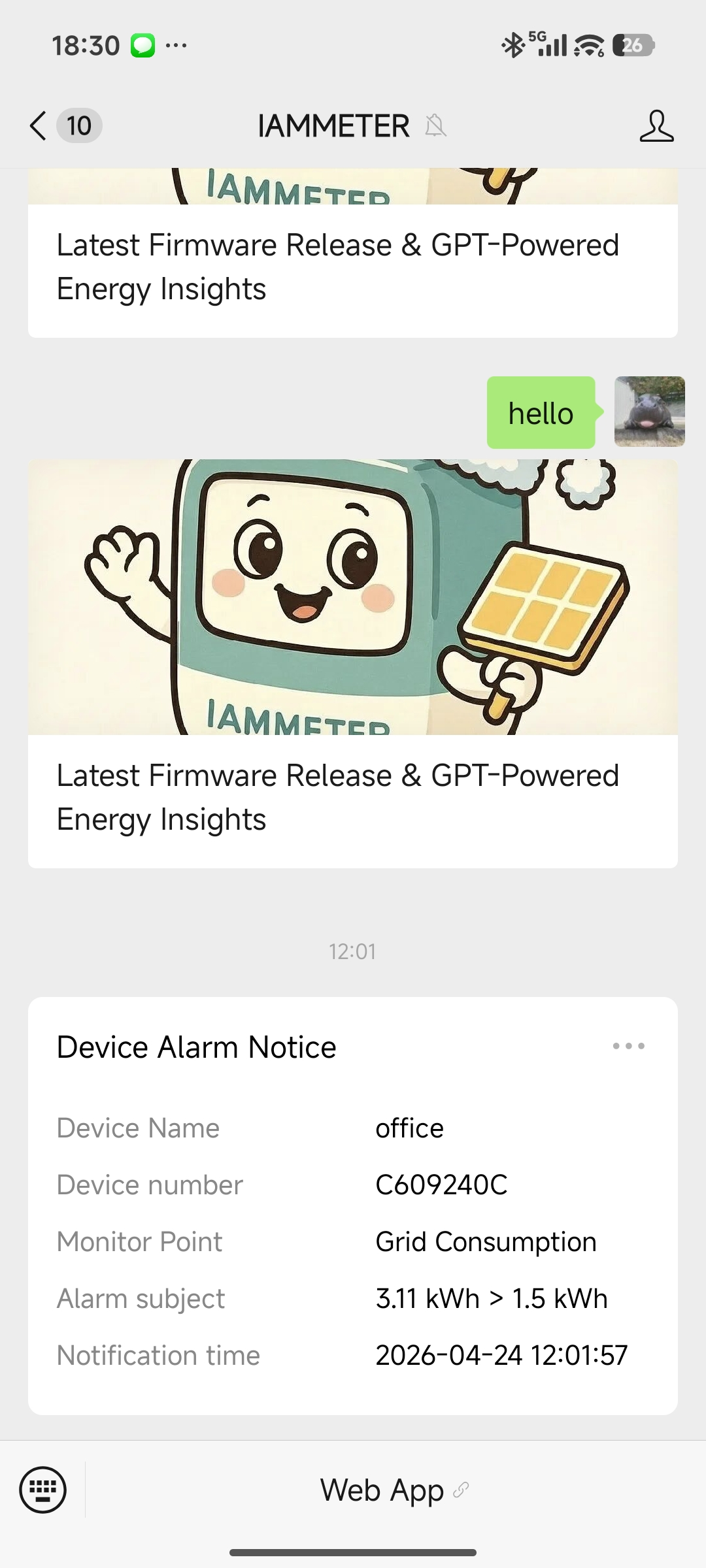Tap the muted bell icon beside IAMMETER
Screen dimensions: 706x1568
click(x=436, y=125)
